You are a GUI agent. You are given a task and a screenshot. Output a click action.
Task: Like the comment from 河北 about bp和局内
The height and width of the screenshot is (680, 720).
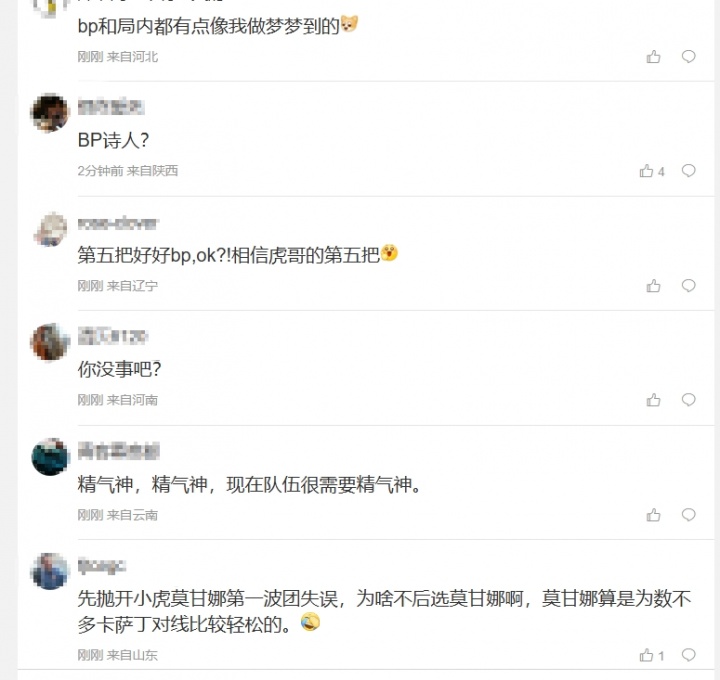pyautogui.click(x=653, y=57)
